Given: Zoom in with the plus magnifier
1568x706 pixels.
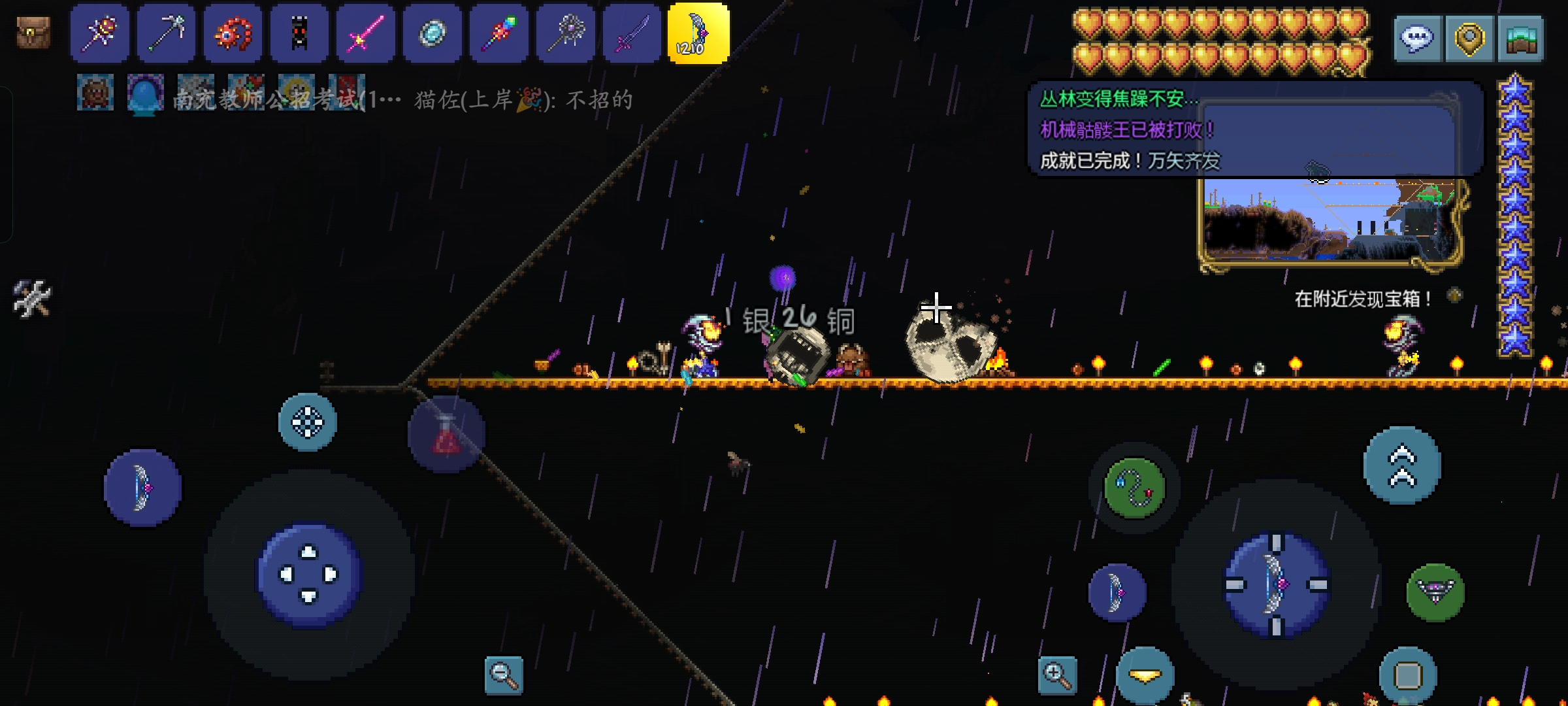Looking at the screenshot, I should (x=1057, y=675).
